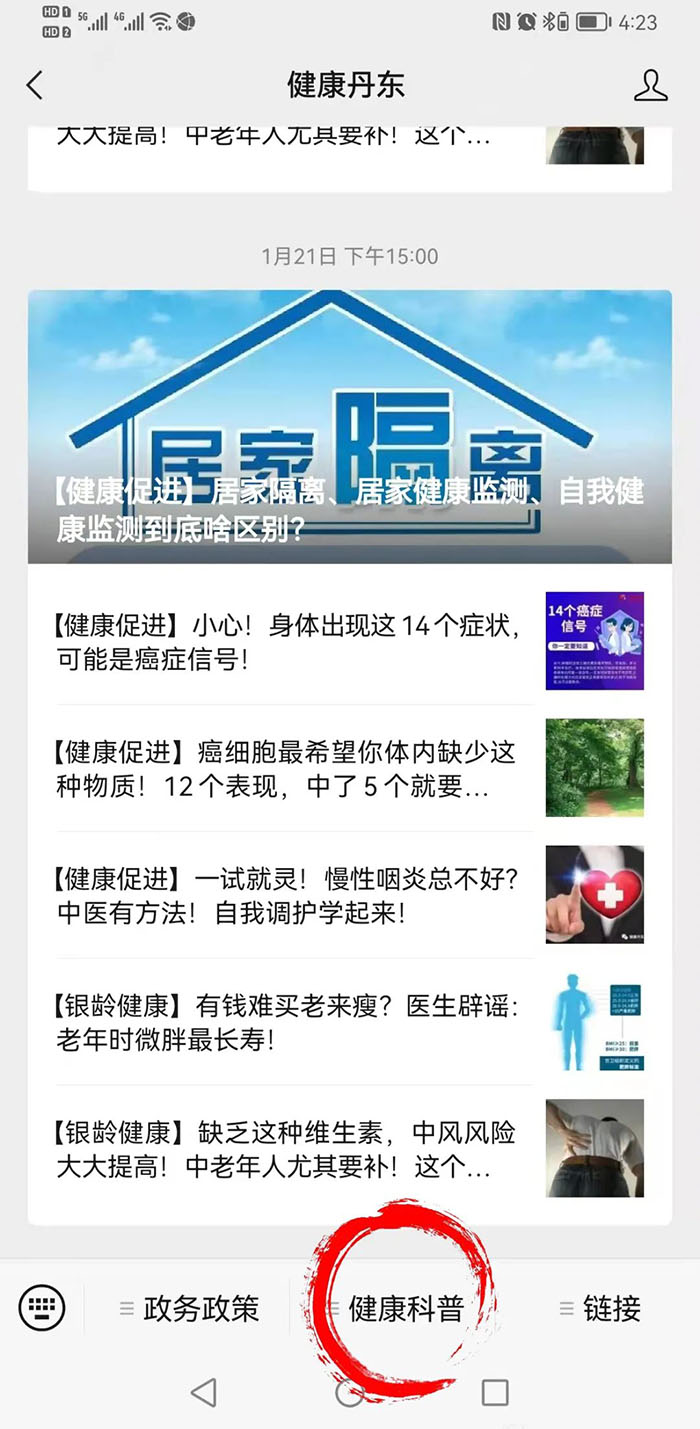The image size is (700, 1429).
Task: Go back from 健康丹东 page
Action: (35, 85)
